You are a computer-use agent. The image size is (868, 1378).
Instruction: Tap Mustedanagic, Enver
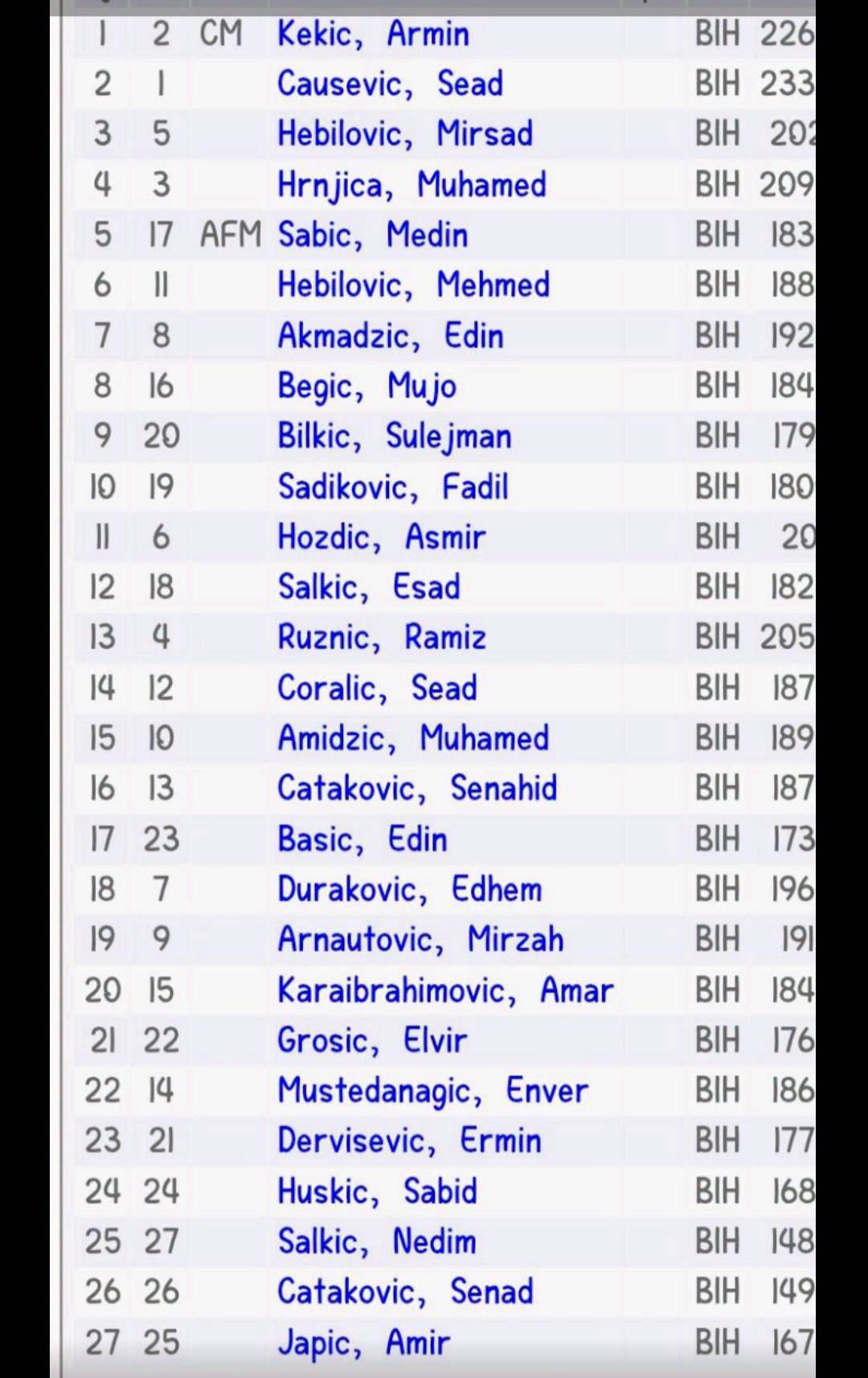click(x=432, y=1092)
